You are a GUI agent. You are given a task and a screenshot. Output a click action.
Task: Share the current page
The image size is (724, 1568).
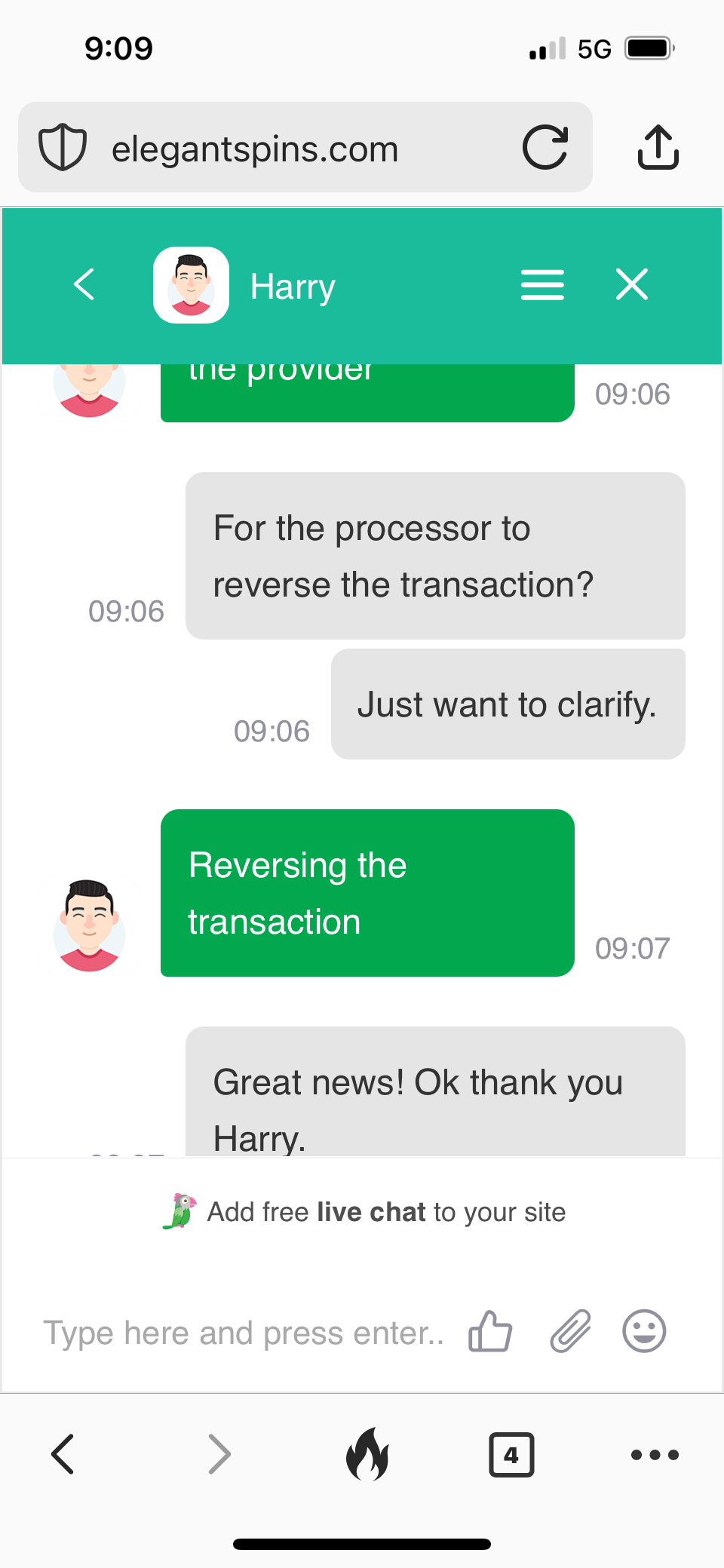[658, 148]
